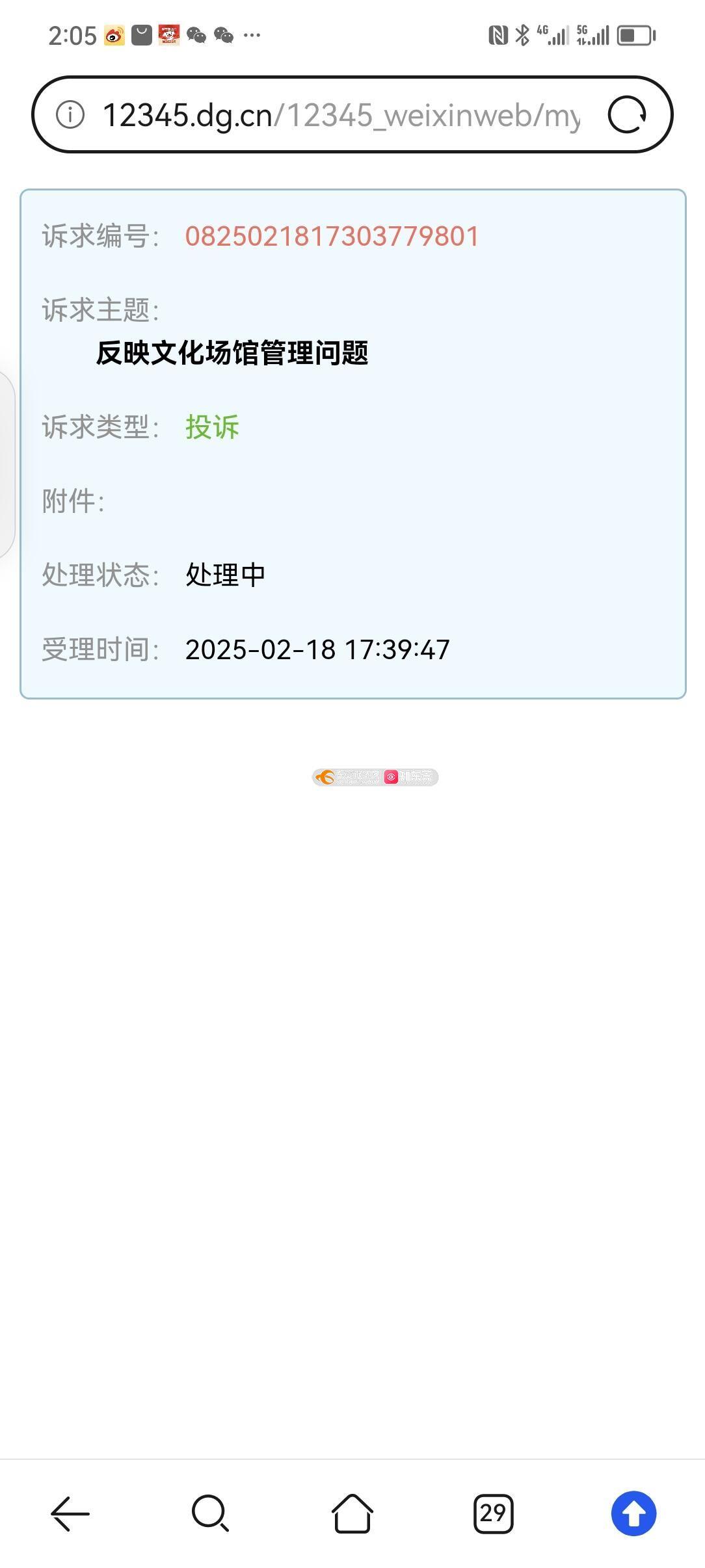The image size is (705, 1568).
Task: Reload the current page
Action: (x=626, y=115)
